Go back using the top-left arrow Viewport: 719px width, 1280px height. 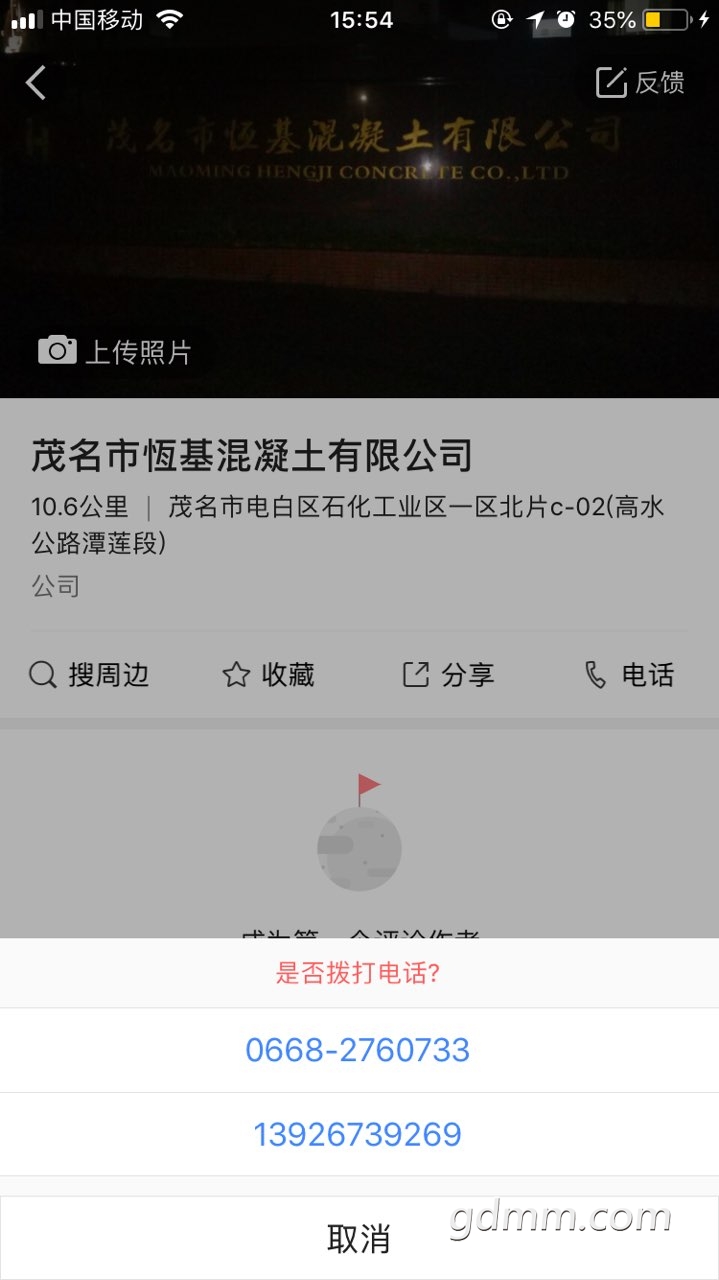tap(36, 83)
